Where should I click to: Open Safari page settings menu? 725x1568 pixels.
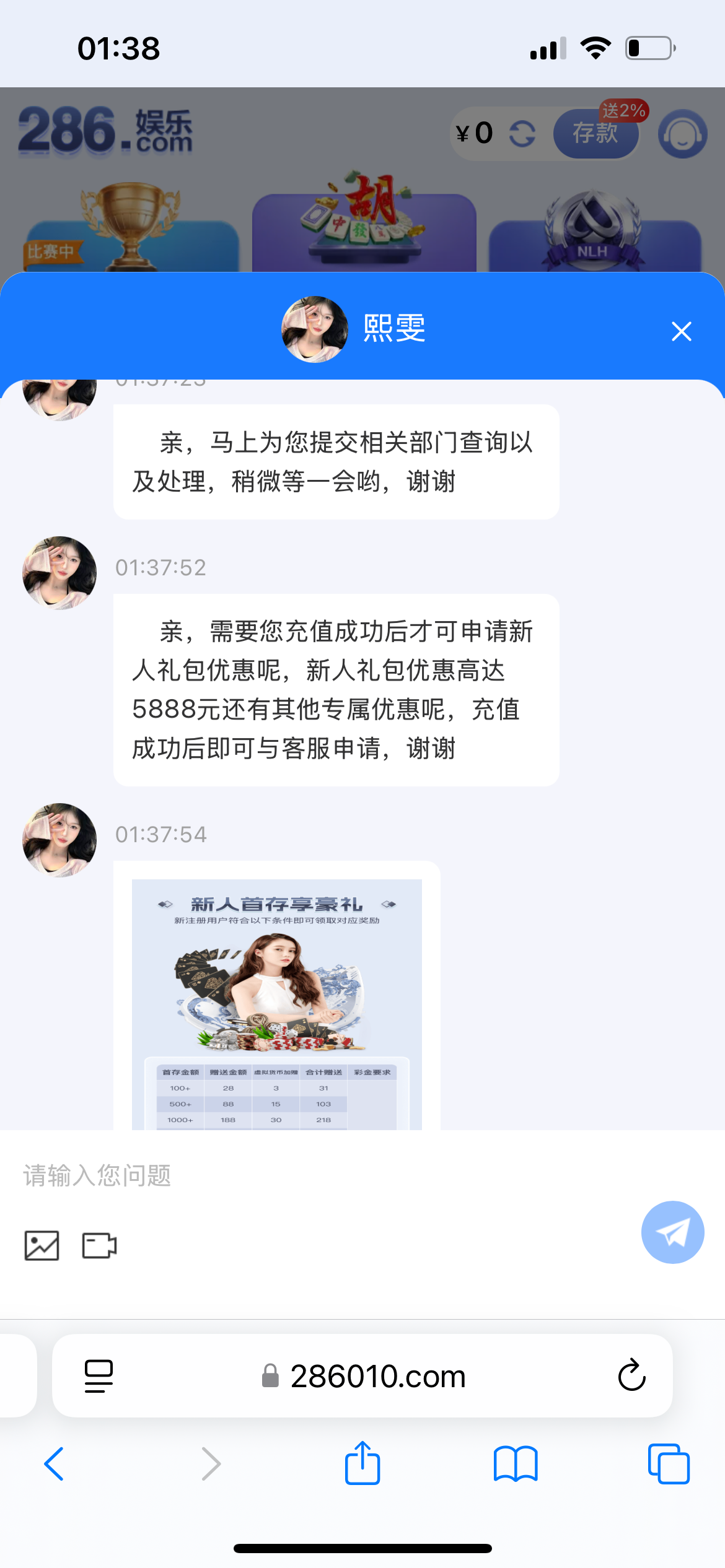click(x=99, y=1376)
